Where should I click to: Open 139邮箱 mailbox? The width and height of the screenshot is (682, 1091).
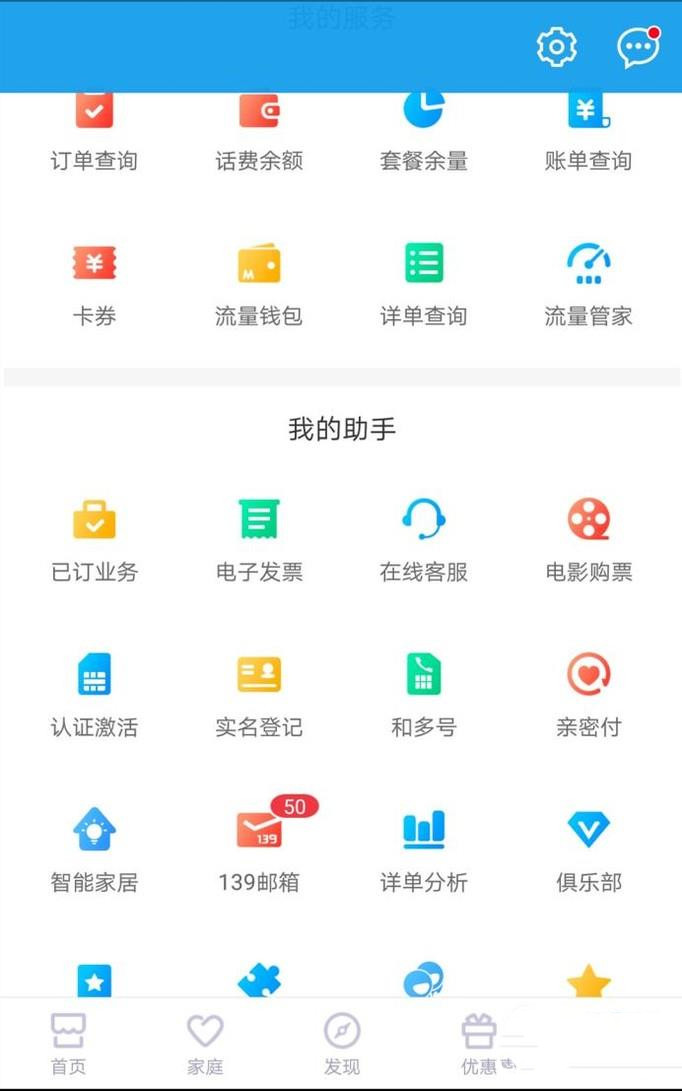259,850
